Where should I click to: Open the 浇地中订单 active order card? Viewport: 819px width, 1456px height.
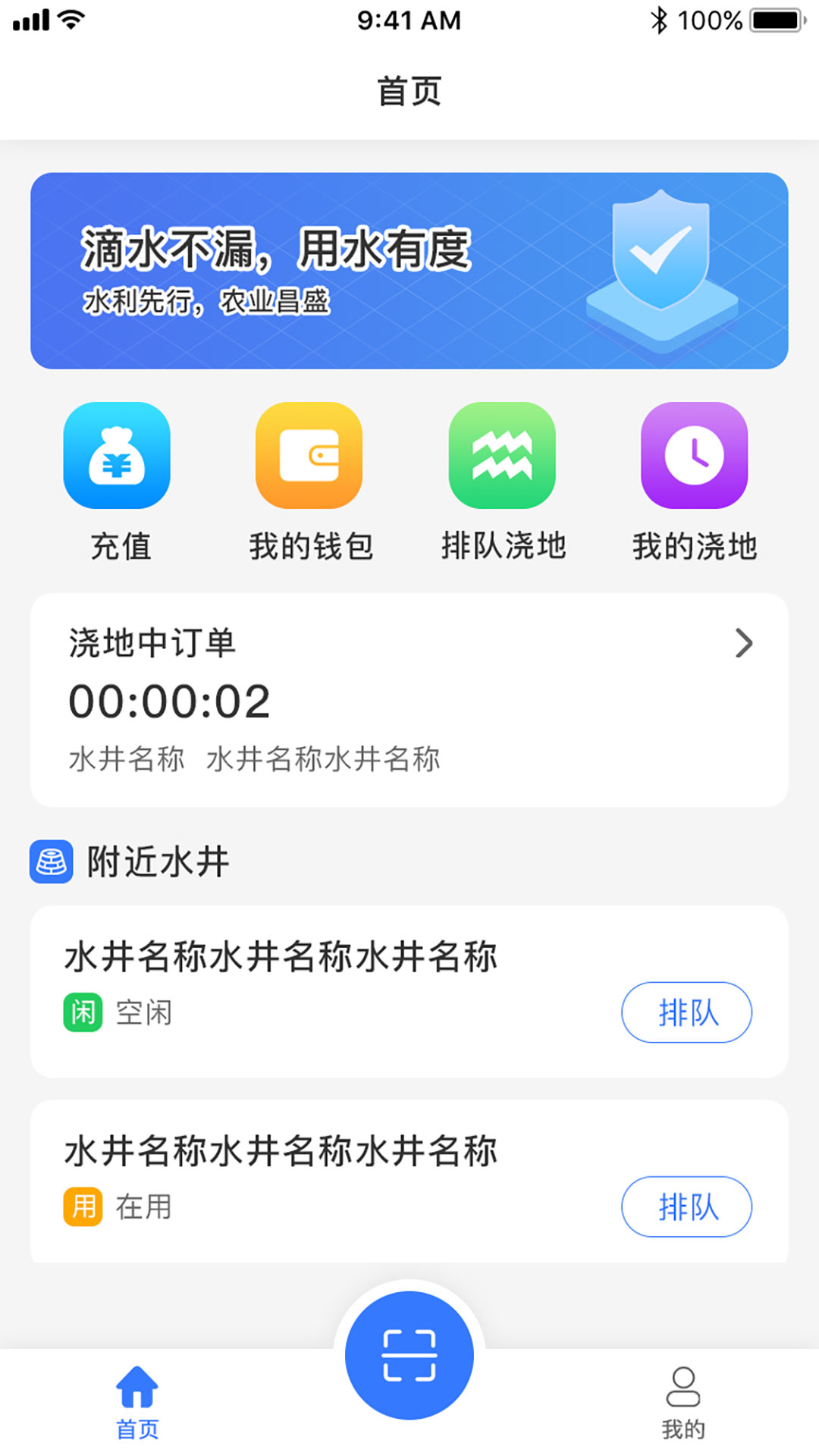tap(409, 699)
